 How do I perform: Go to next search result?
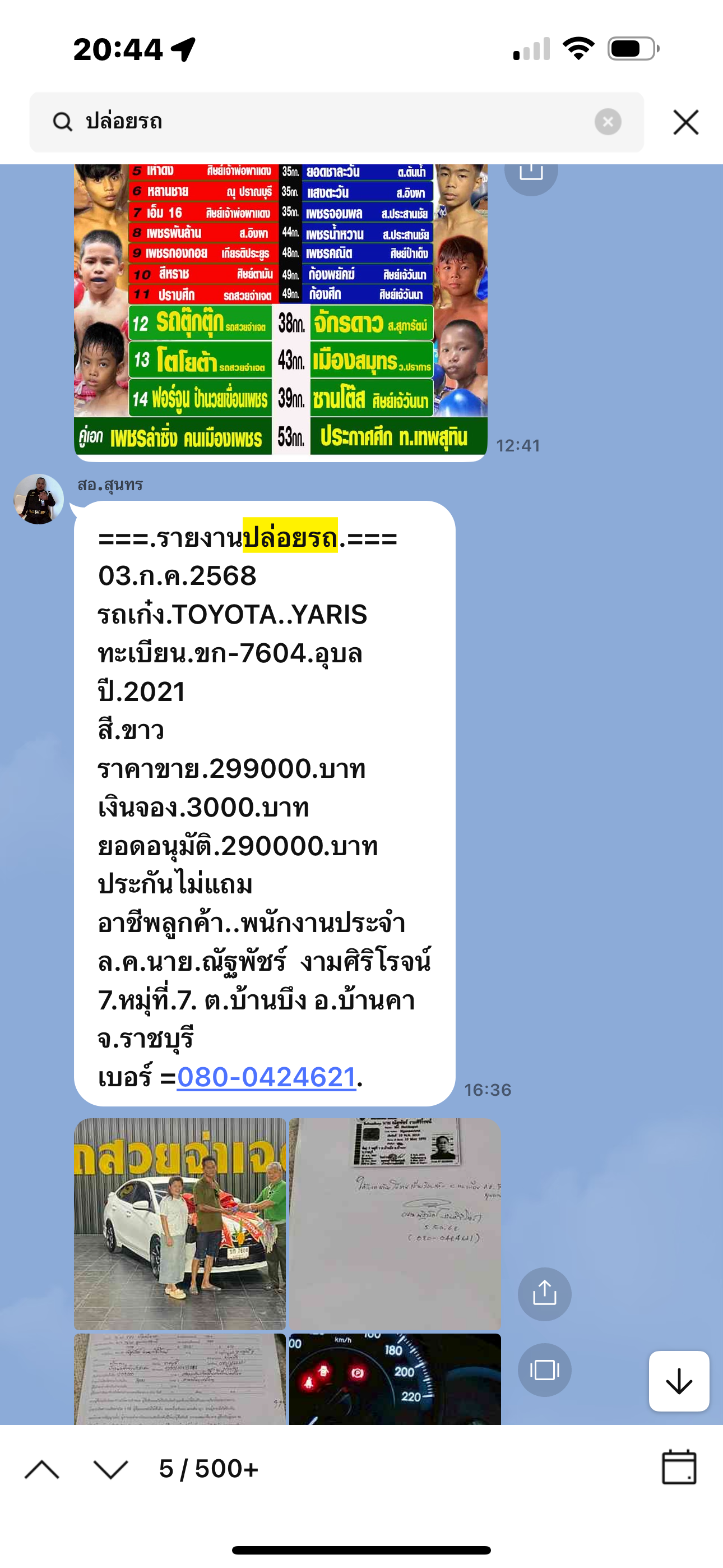click(110, 1469)
